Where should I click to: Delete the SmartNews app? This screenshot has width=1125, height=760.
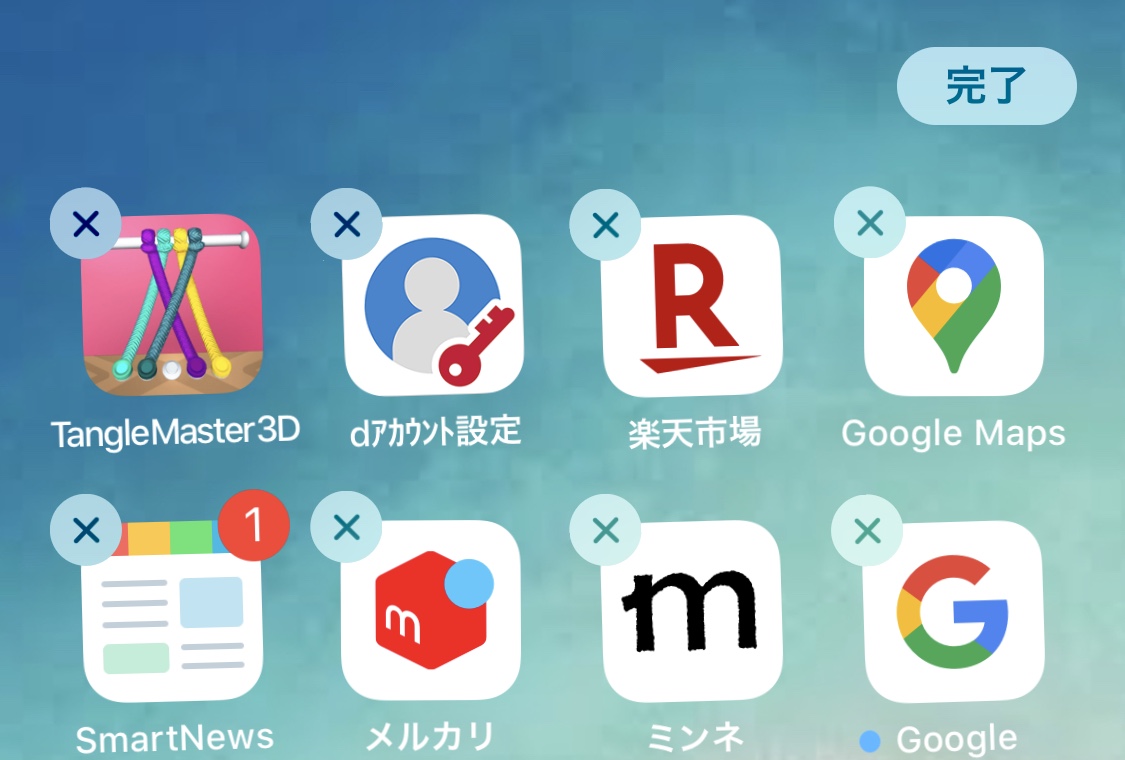point(86,528)
